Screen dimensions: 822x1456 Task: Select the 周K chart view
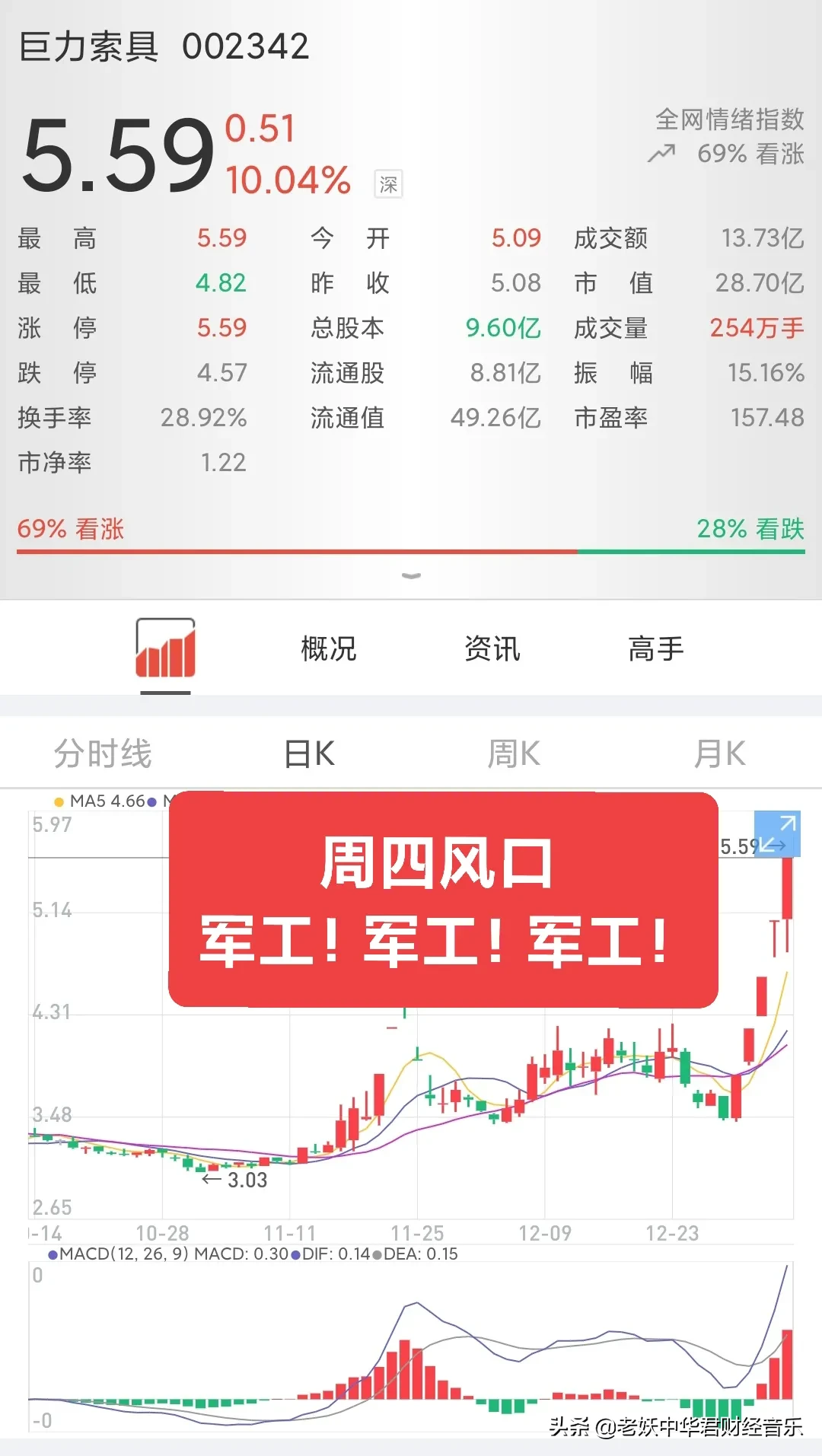coord(514,754)
